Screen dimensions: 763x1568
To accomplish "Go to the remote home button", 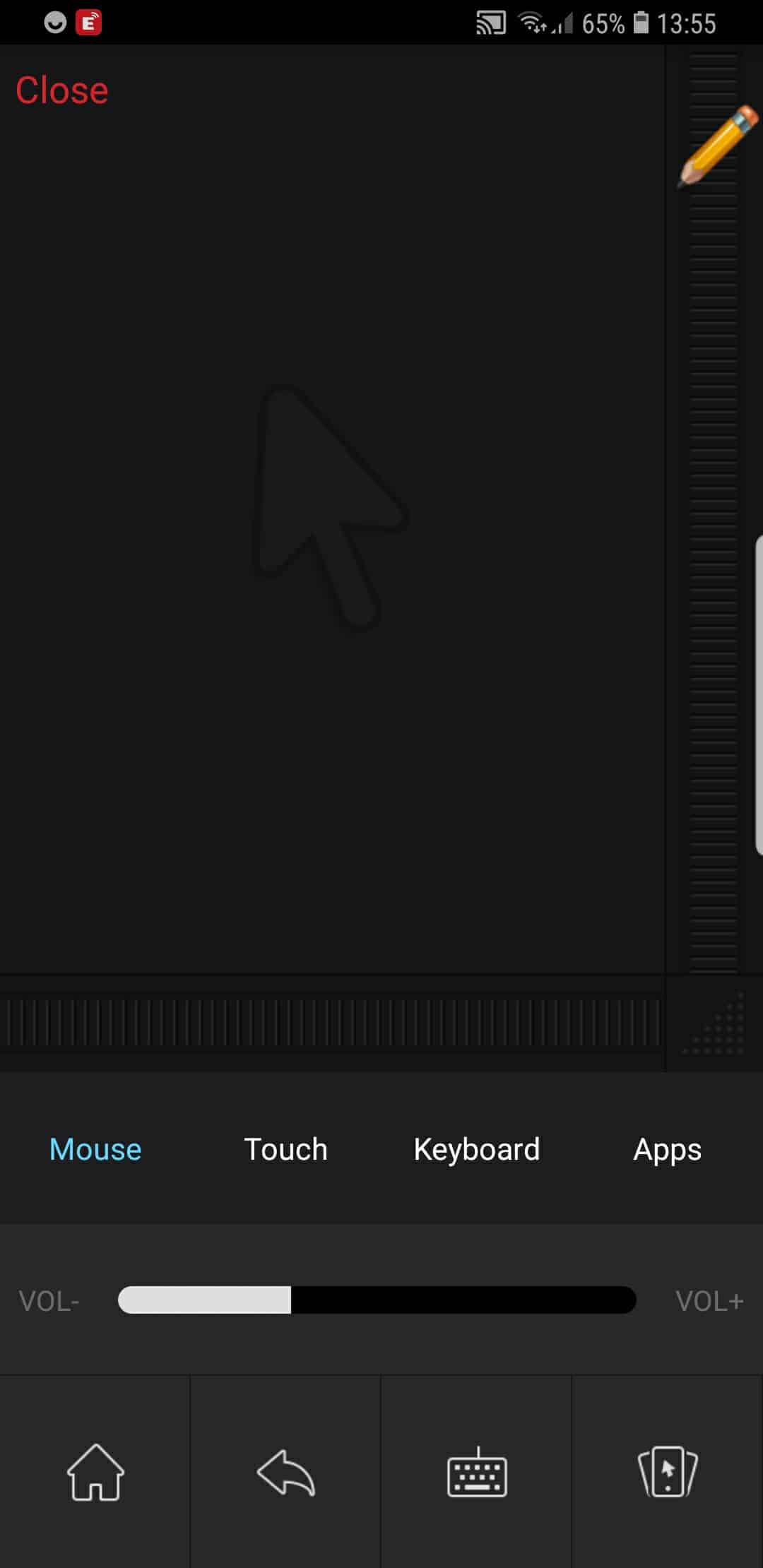I will [95, 1472].
